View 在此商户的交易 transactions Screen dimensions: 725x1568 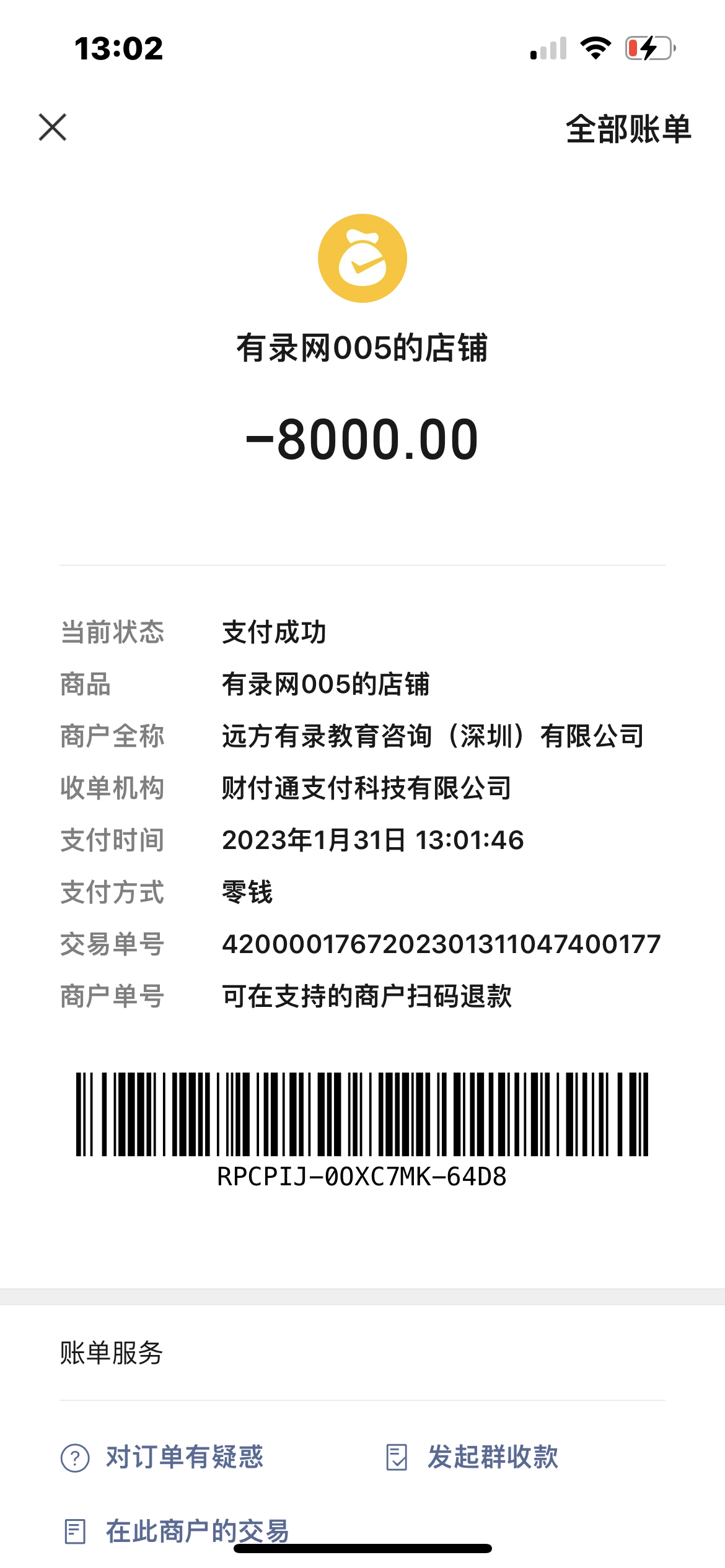177,1531
